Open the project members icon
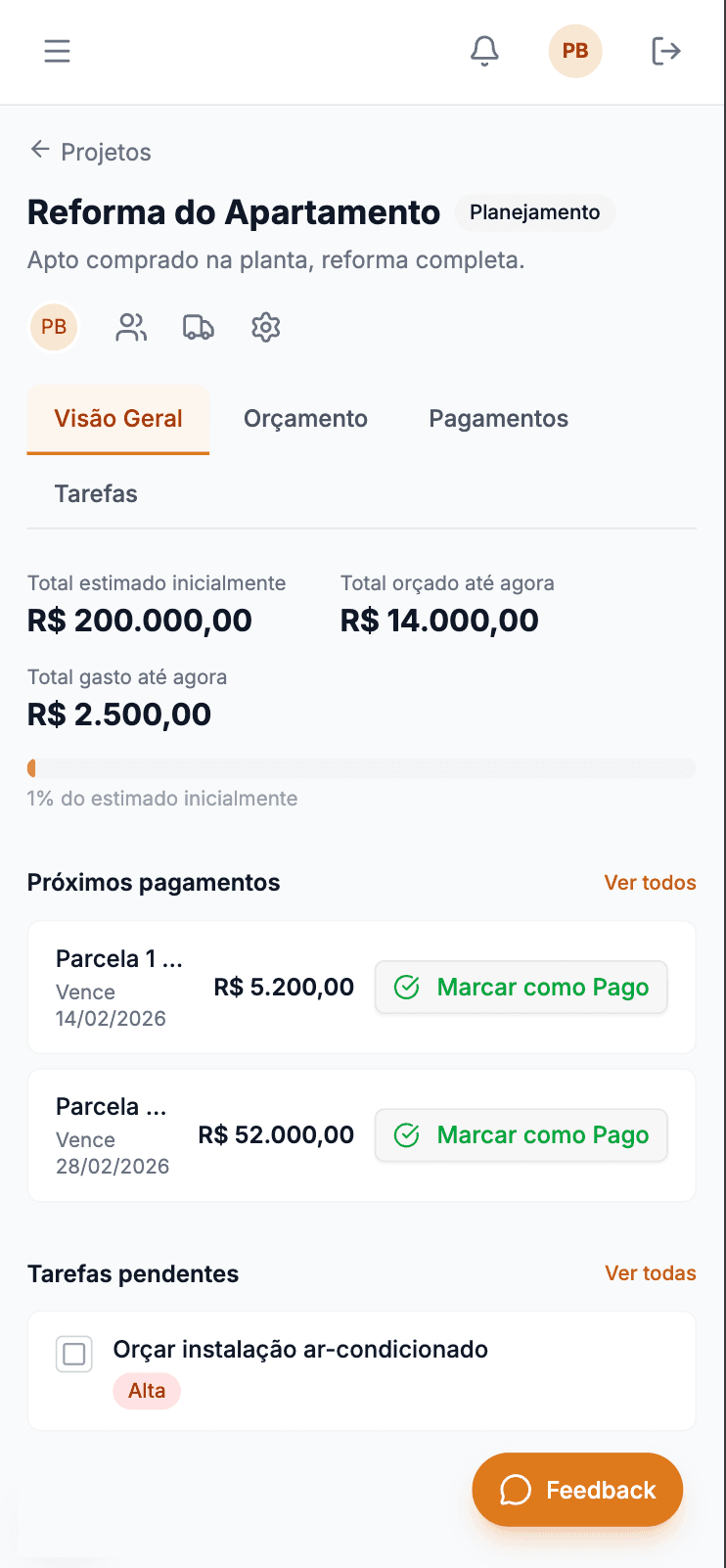 point(131,327)
